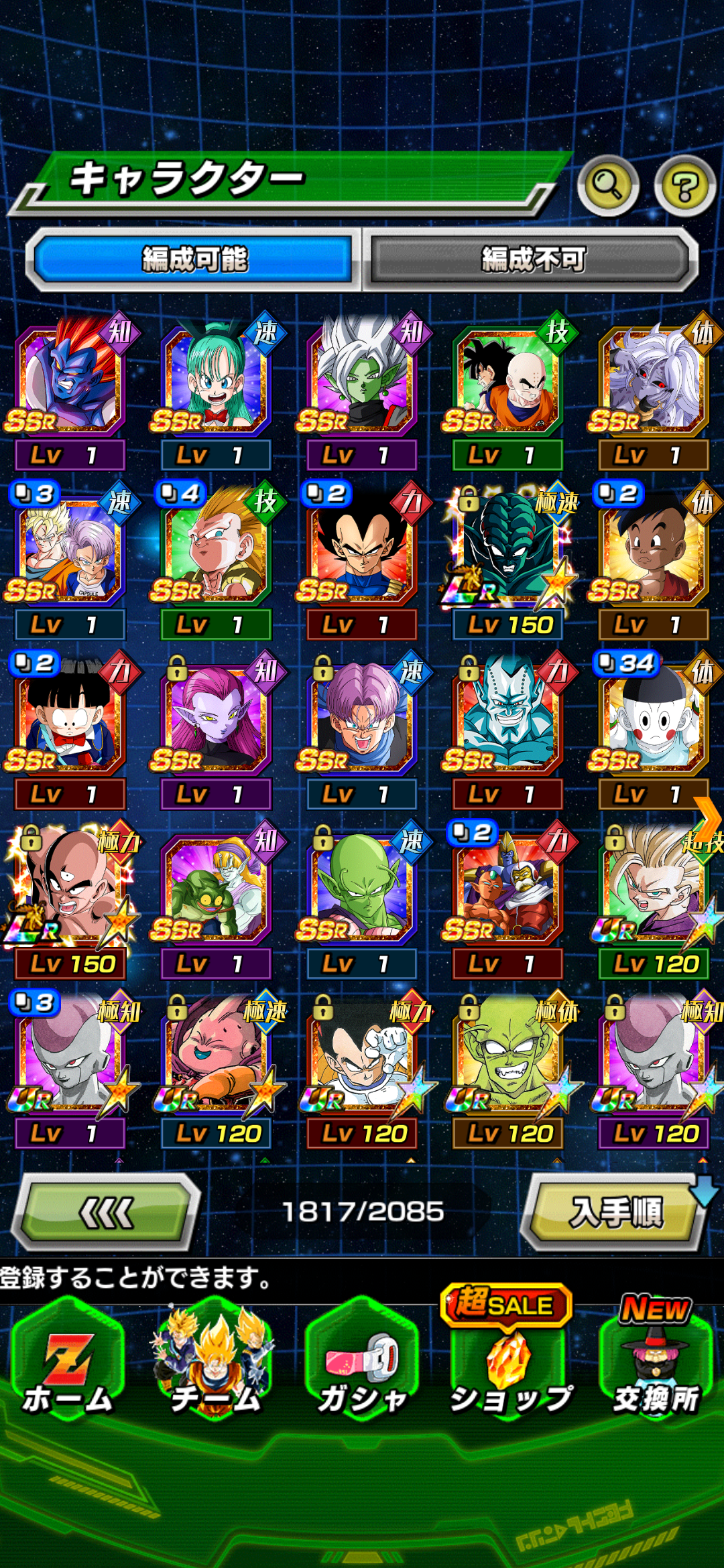Open the character search magnifier
This screenshot has width=724, height=1568.
coord(607,185)
